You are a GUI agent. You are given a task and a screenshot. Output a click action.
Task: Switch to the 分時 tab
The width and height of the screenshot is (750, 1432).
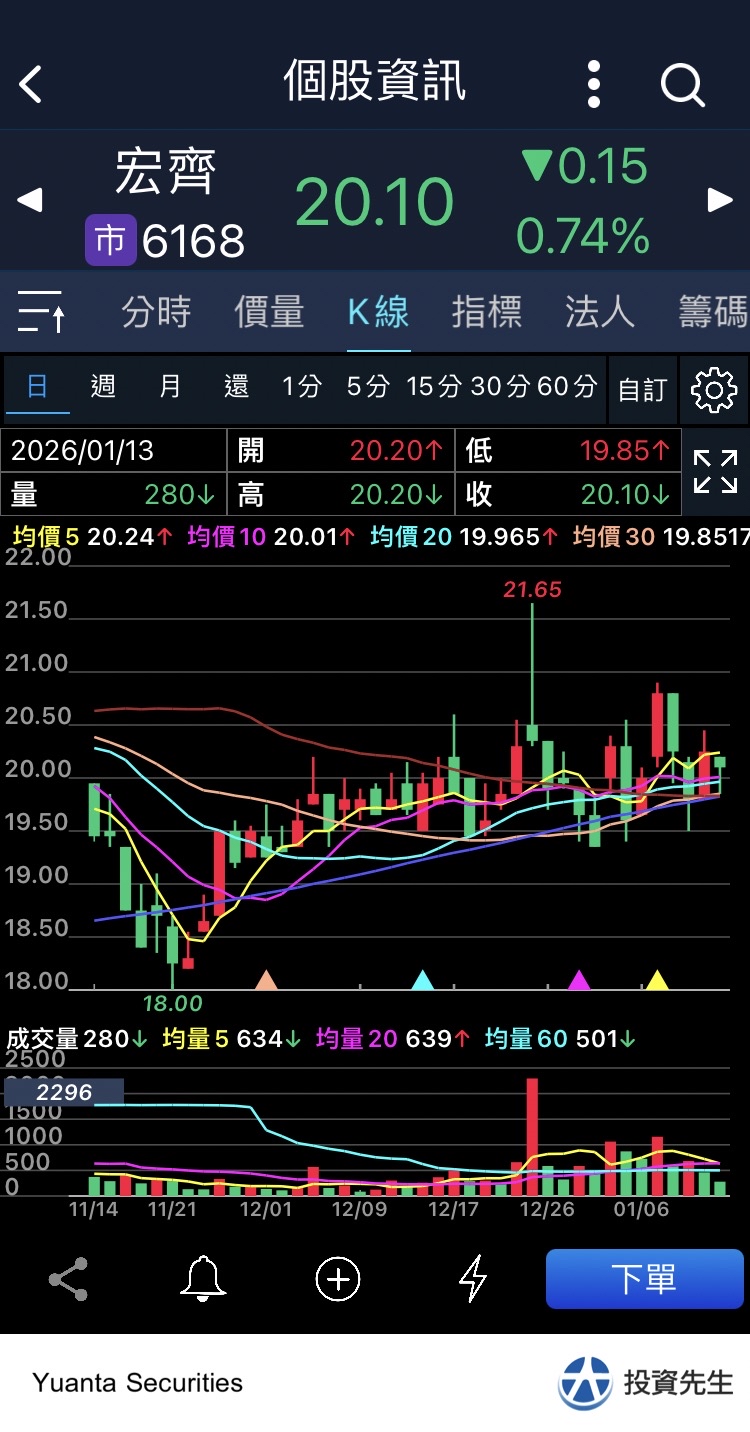tap(156, 312)
